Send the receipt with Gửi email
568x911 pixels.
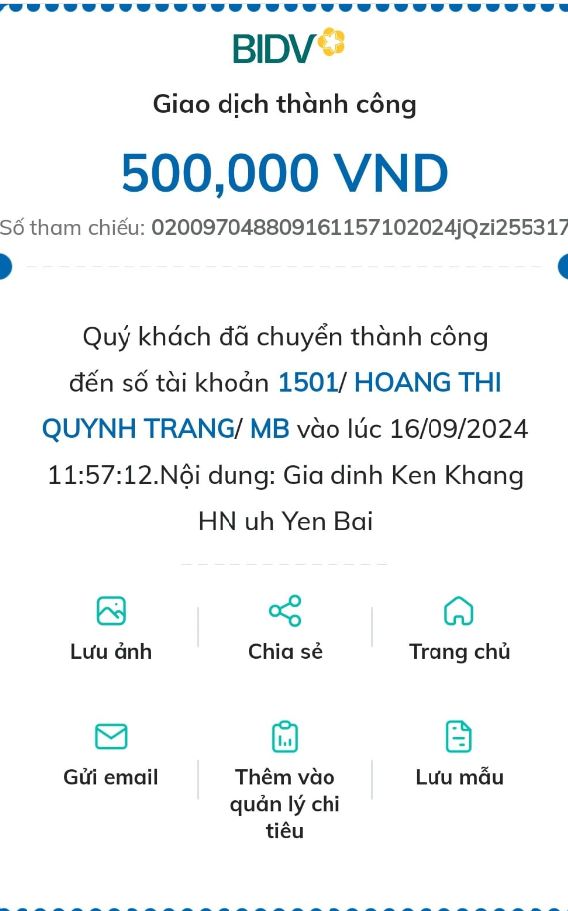[111, 755]
